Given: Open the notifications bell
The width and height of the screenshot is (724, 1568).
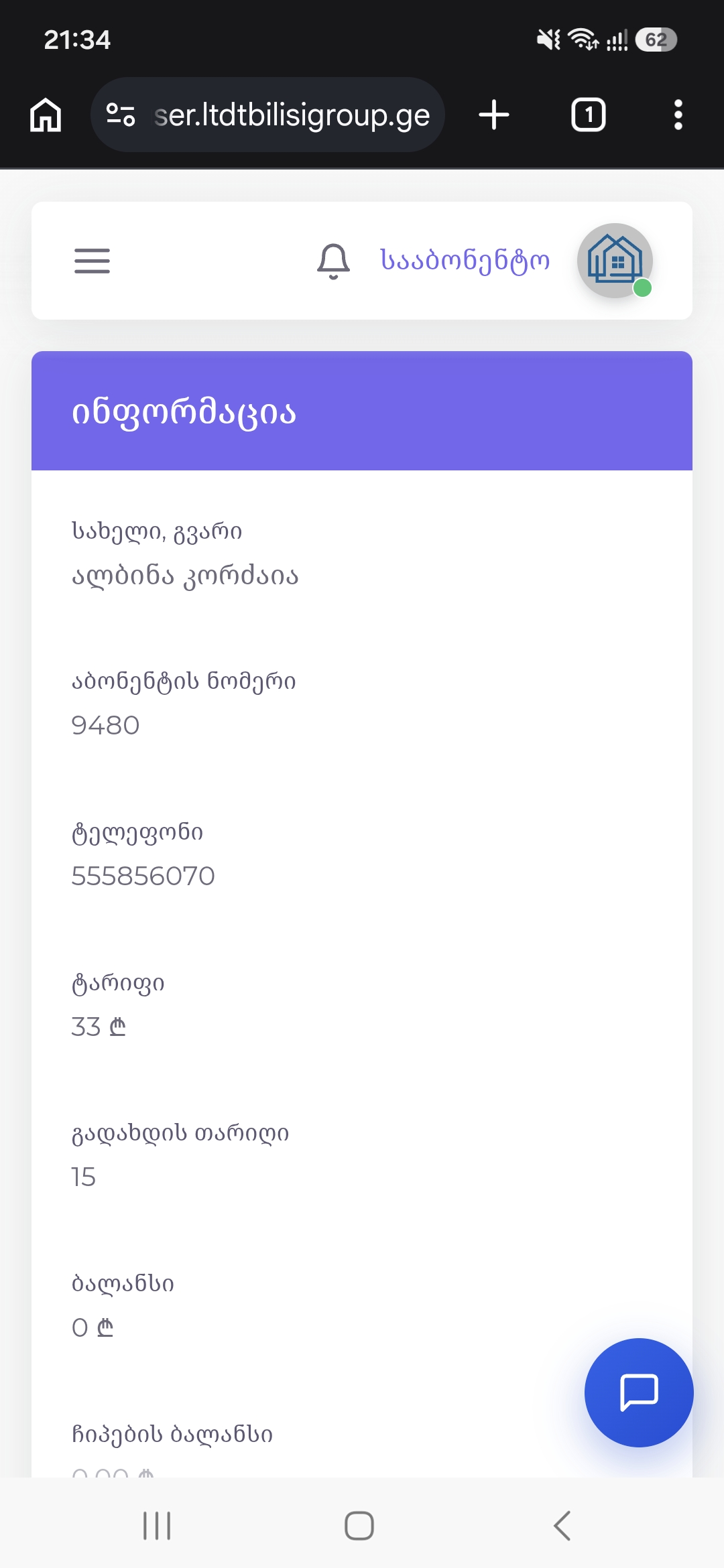Looking at the screenshot, I should [333, 261].
